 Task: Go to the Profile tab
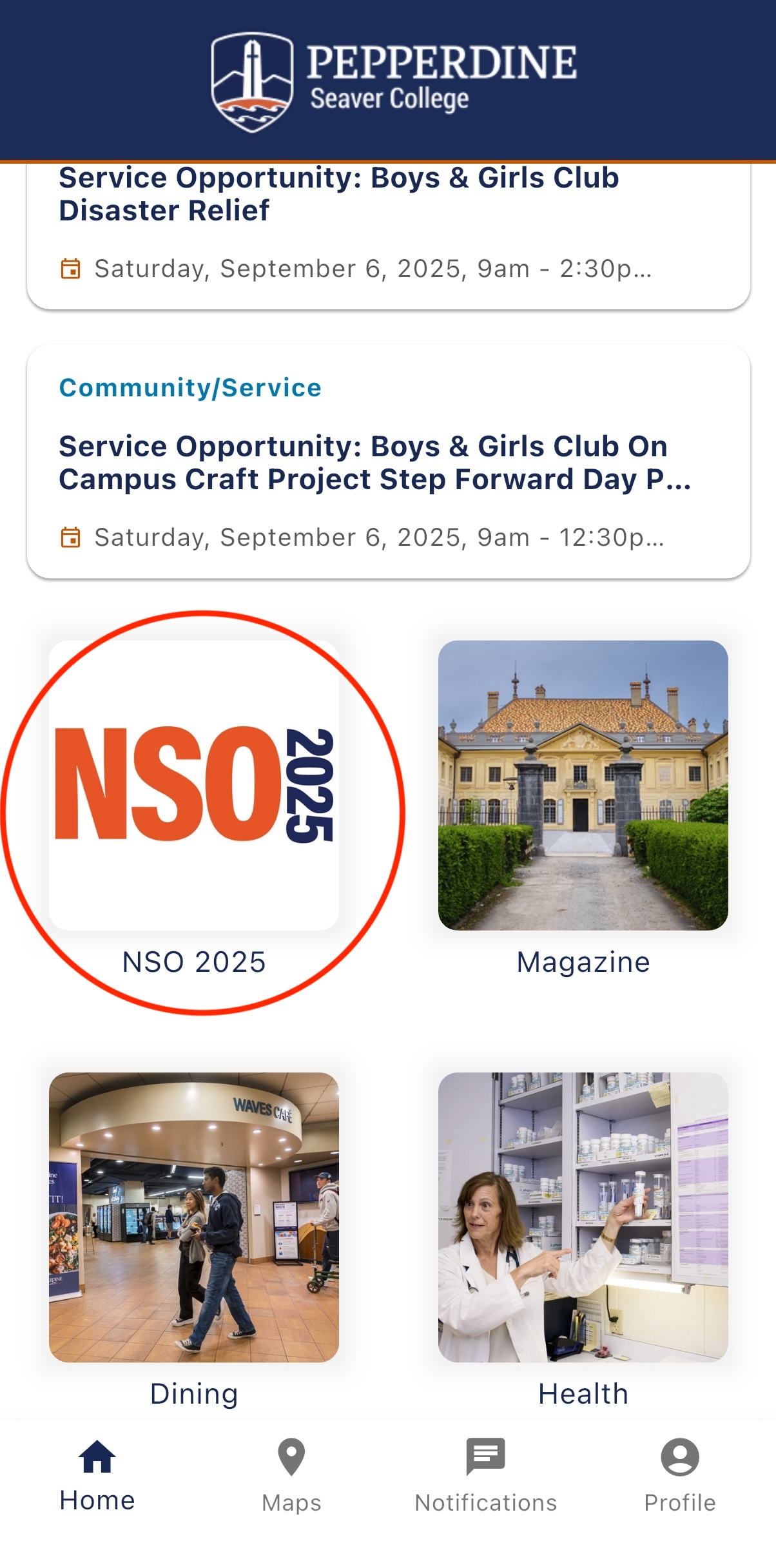pos(679,1475)
